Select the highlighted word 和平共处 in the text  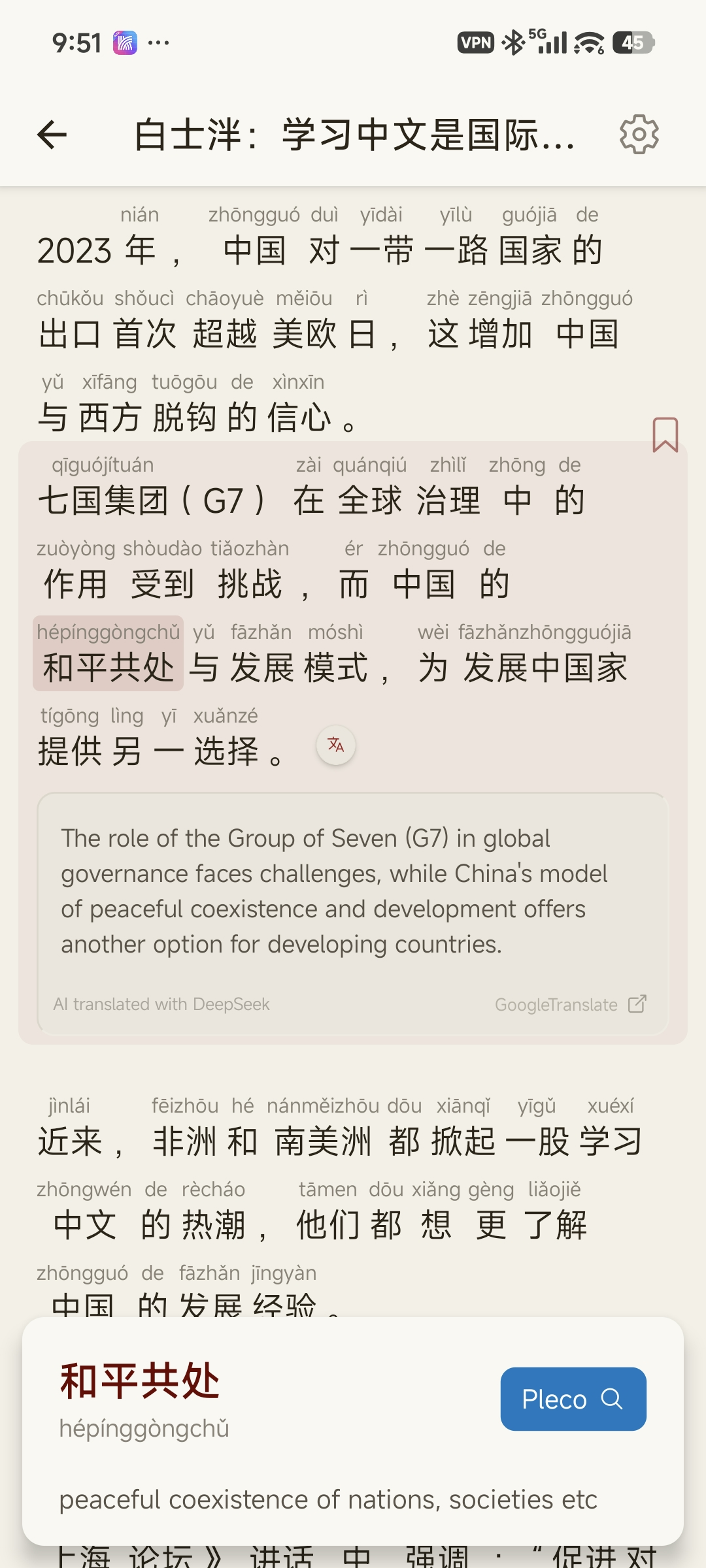click(x=109, y=666)
